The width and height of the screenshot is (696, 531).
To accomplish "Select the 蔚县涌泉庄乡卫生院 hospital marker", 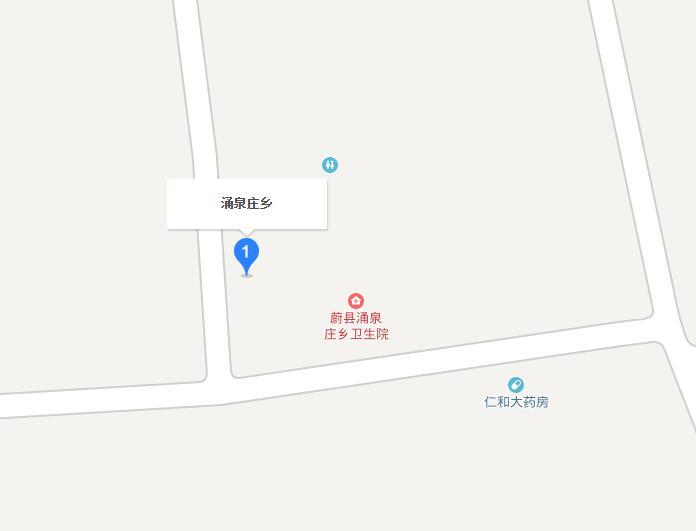I will (356, 301).
